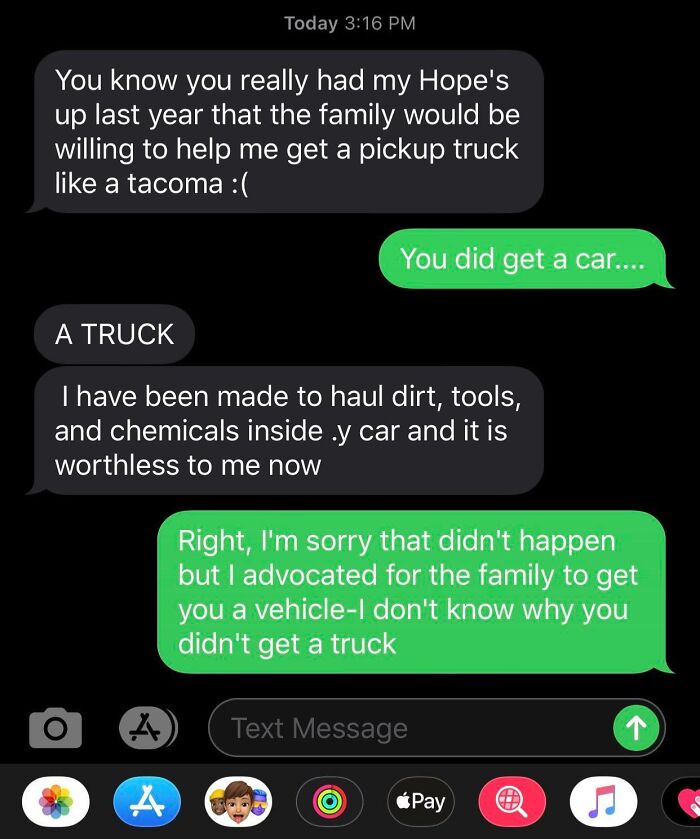Open the camera to attach a photo
The height and width of the screenshot is (839, 700).
click(55, 727)
